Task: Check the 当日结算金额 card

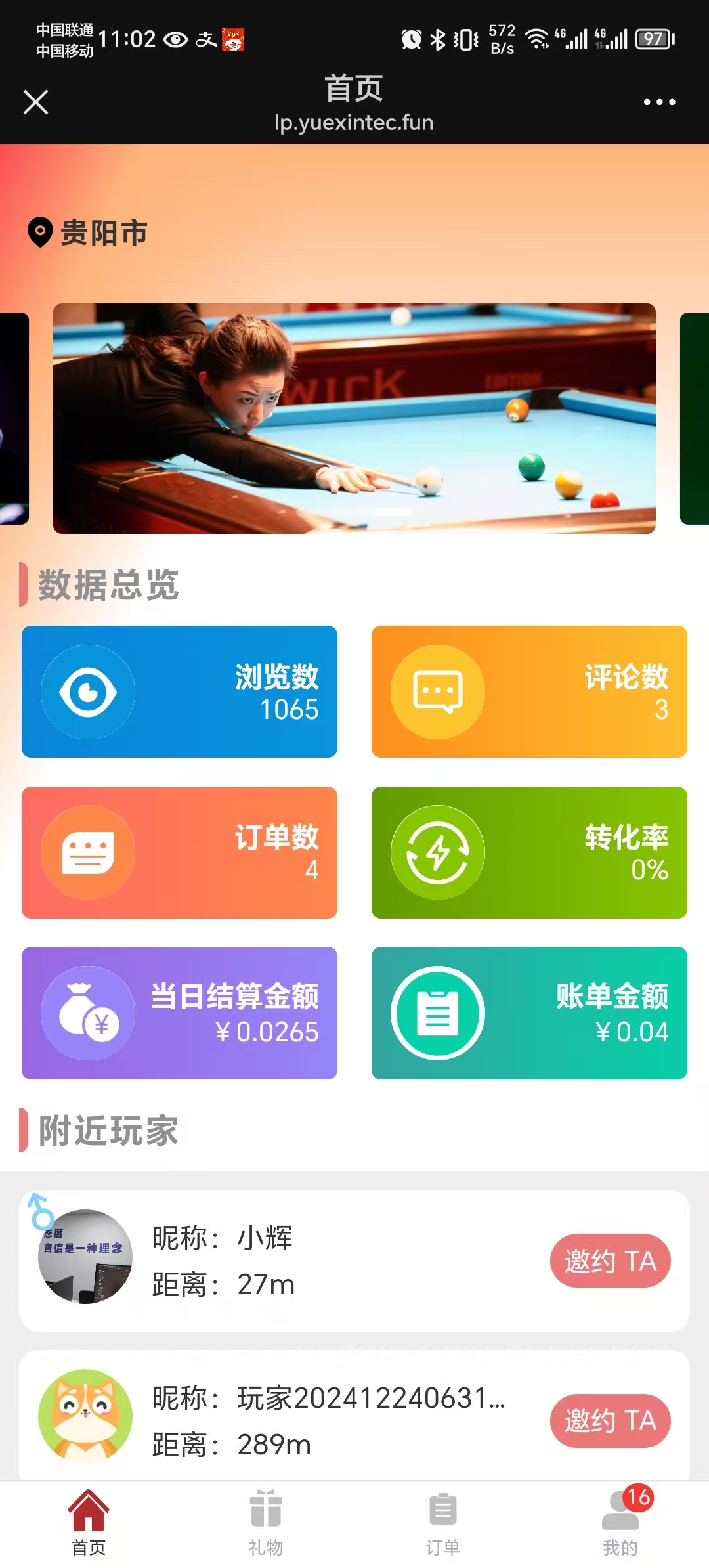Action: point(179,1013)
